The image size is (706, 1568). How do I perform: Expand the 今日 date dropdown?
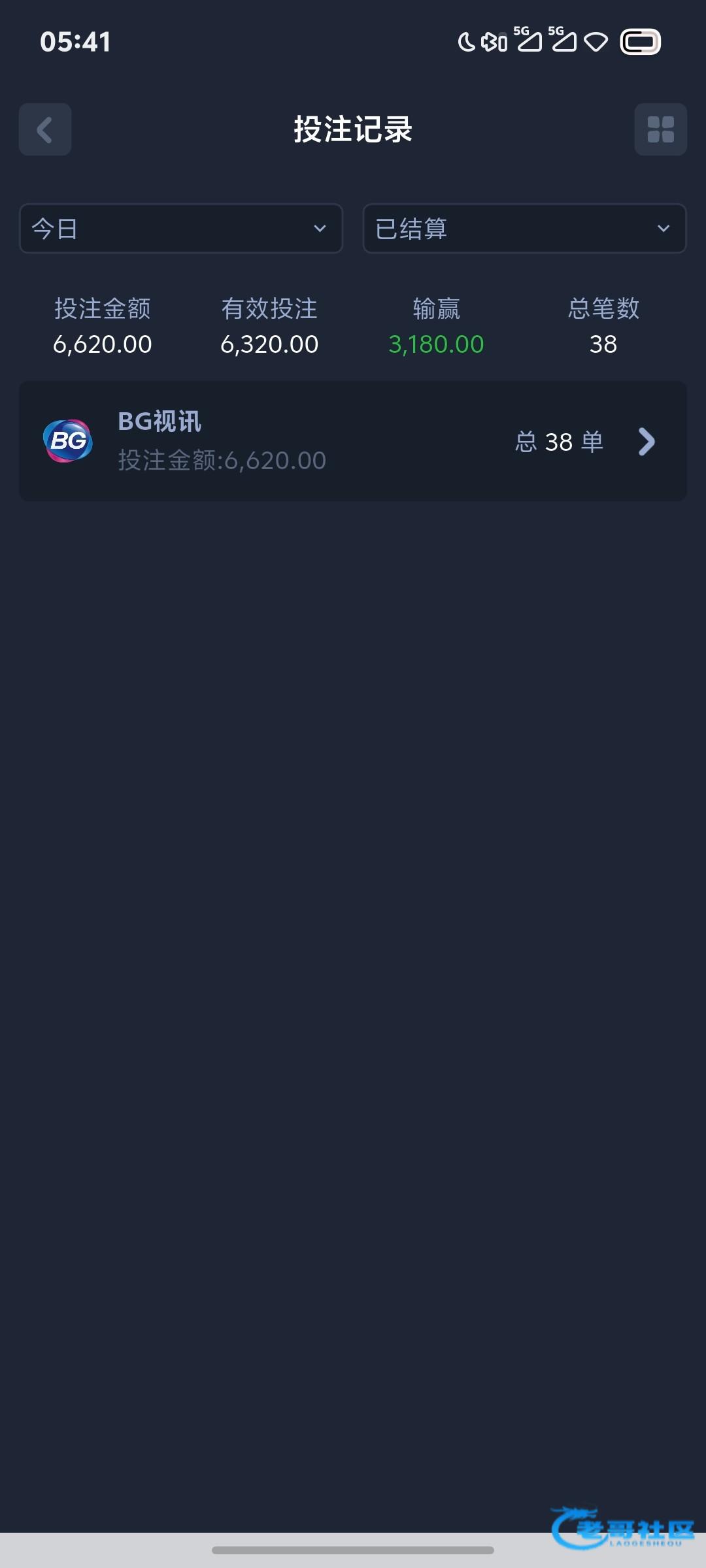tap(181, 229)
